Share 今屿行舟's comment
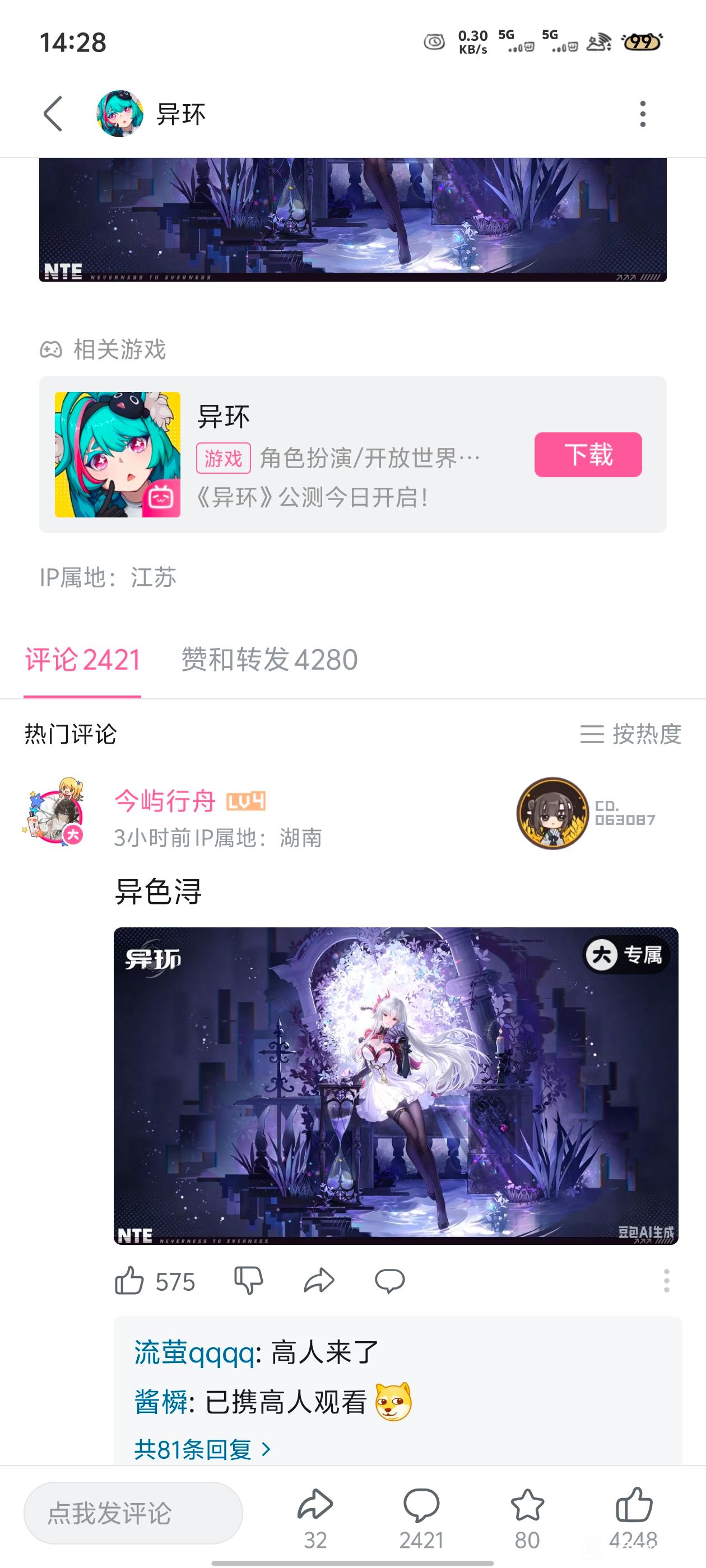Image resolution: width=706 pixels, height=1568 pixels. [319, 1281]
